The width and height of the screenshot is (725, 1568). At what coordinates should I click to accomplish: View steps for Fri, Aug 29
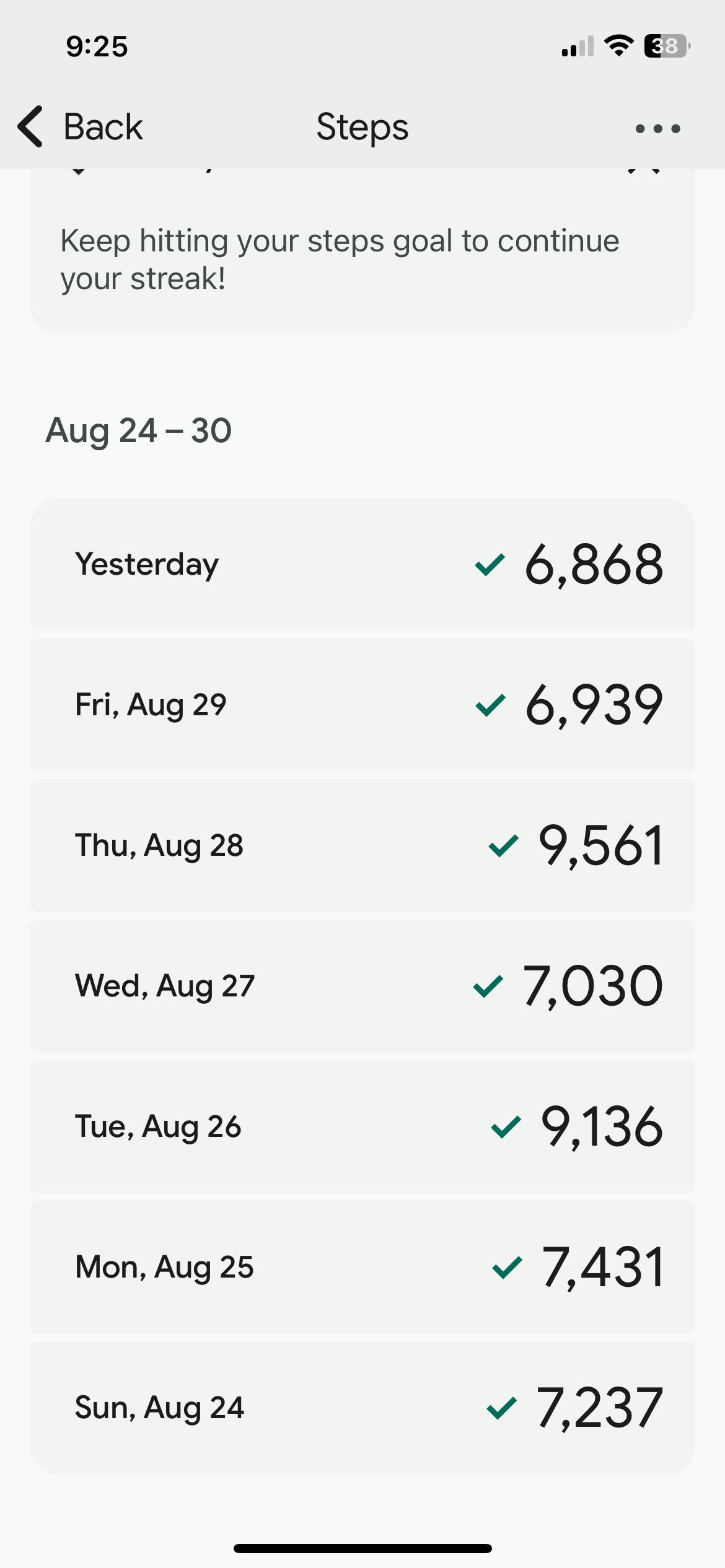(x=362, y=705)
